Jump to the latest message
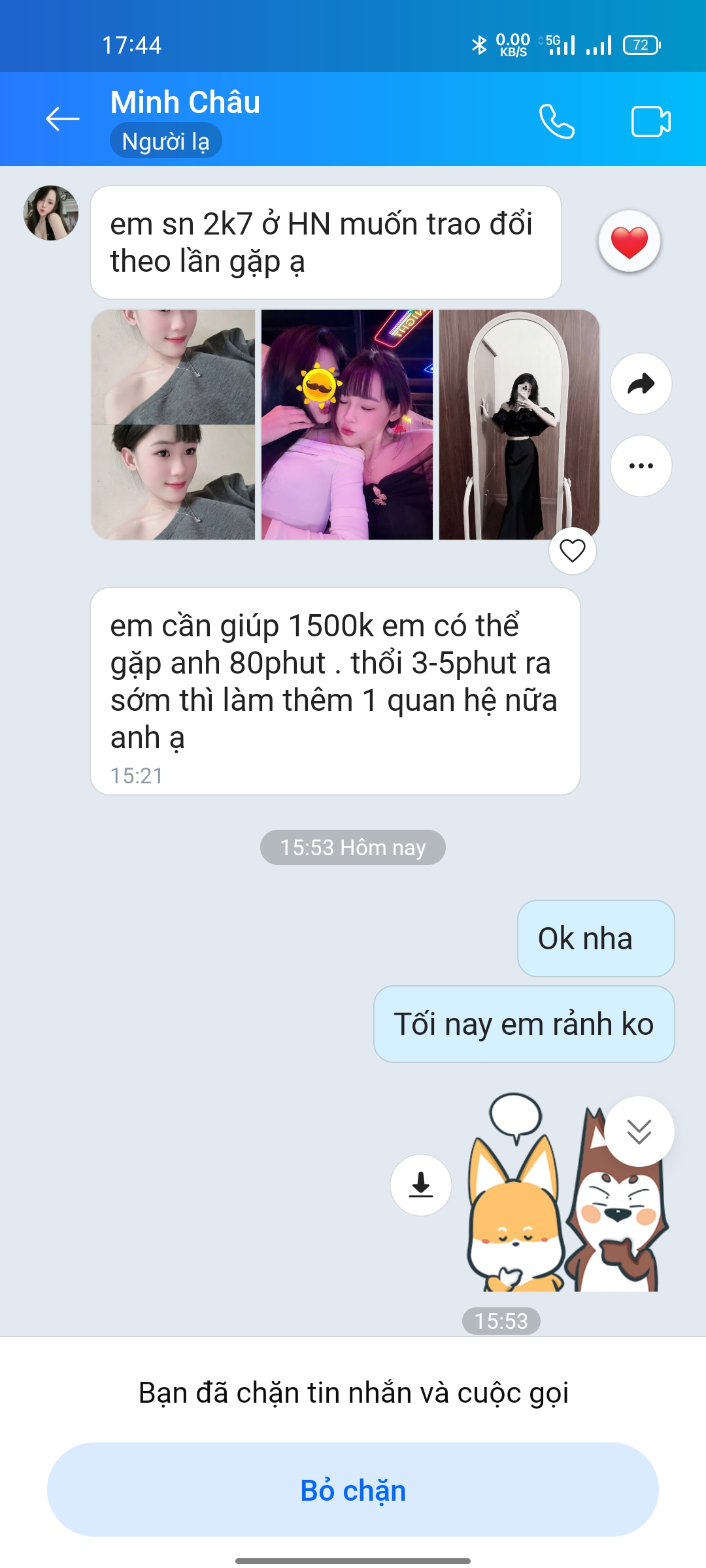Viewport: 706px width, 1568px height. pyautogui.click(x=639, y=1132)
